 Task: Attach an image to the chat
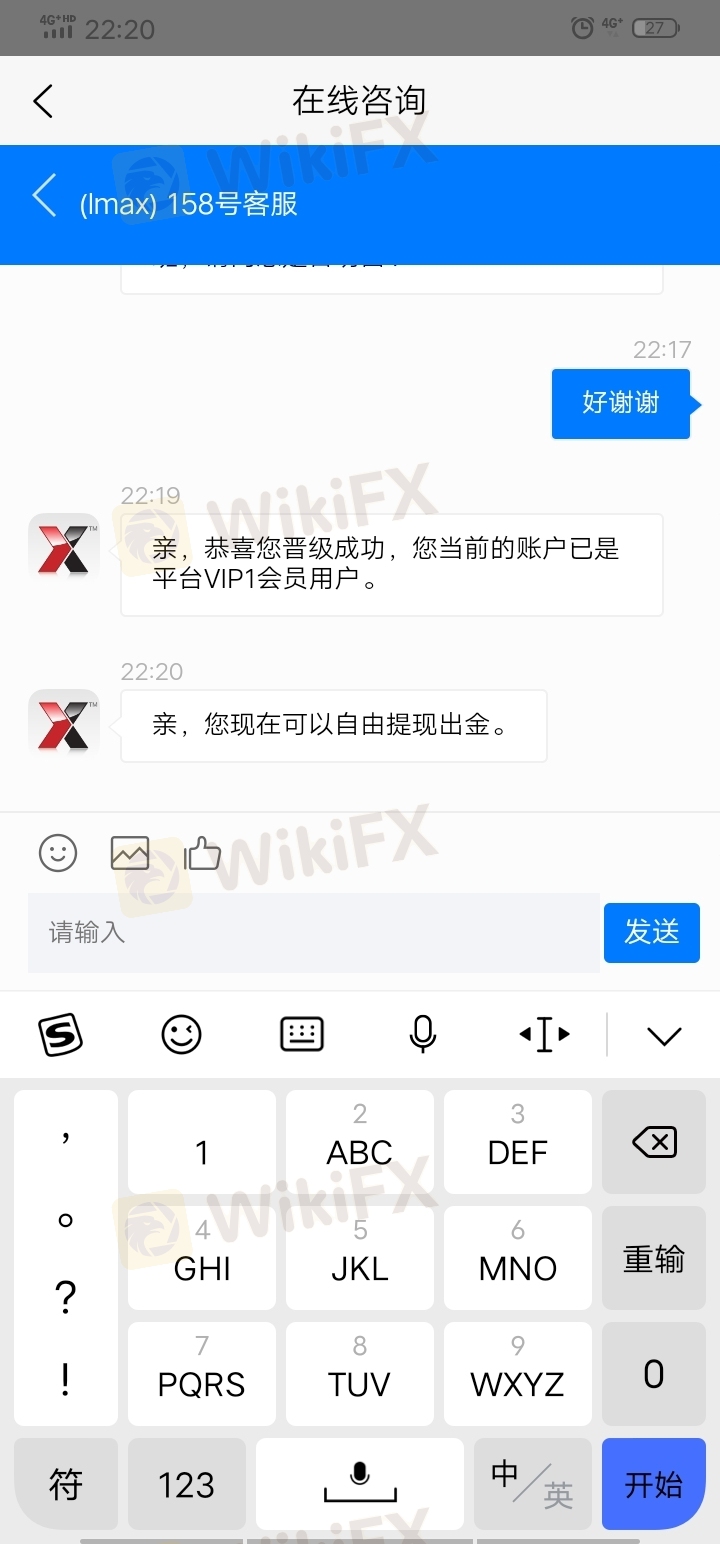(x=130, y=853)
